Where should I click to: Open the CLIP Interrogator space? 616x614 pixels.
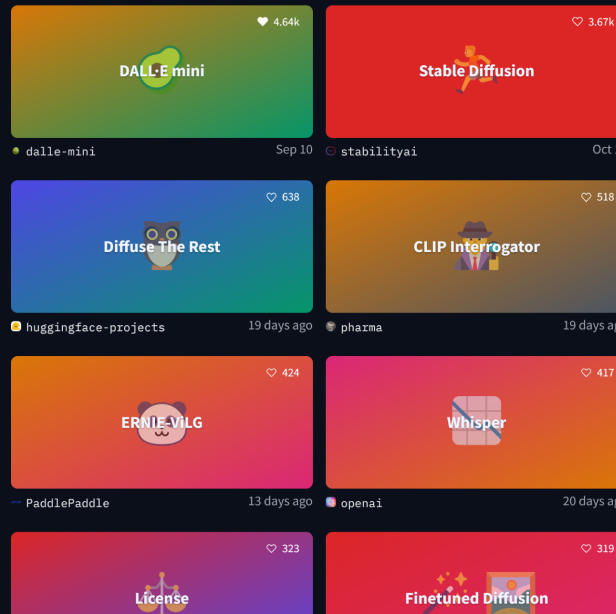pos(475,247)
